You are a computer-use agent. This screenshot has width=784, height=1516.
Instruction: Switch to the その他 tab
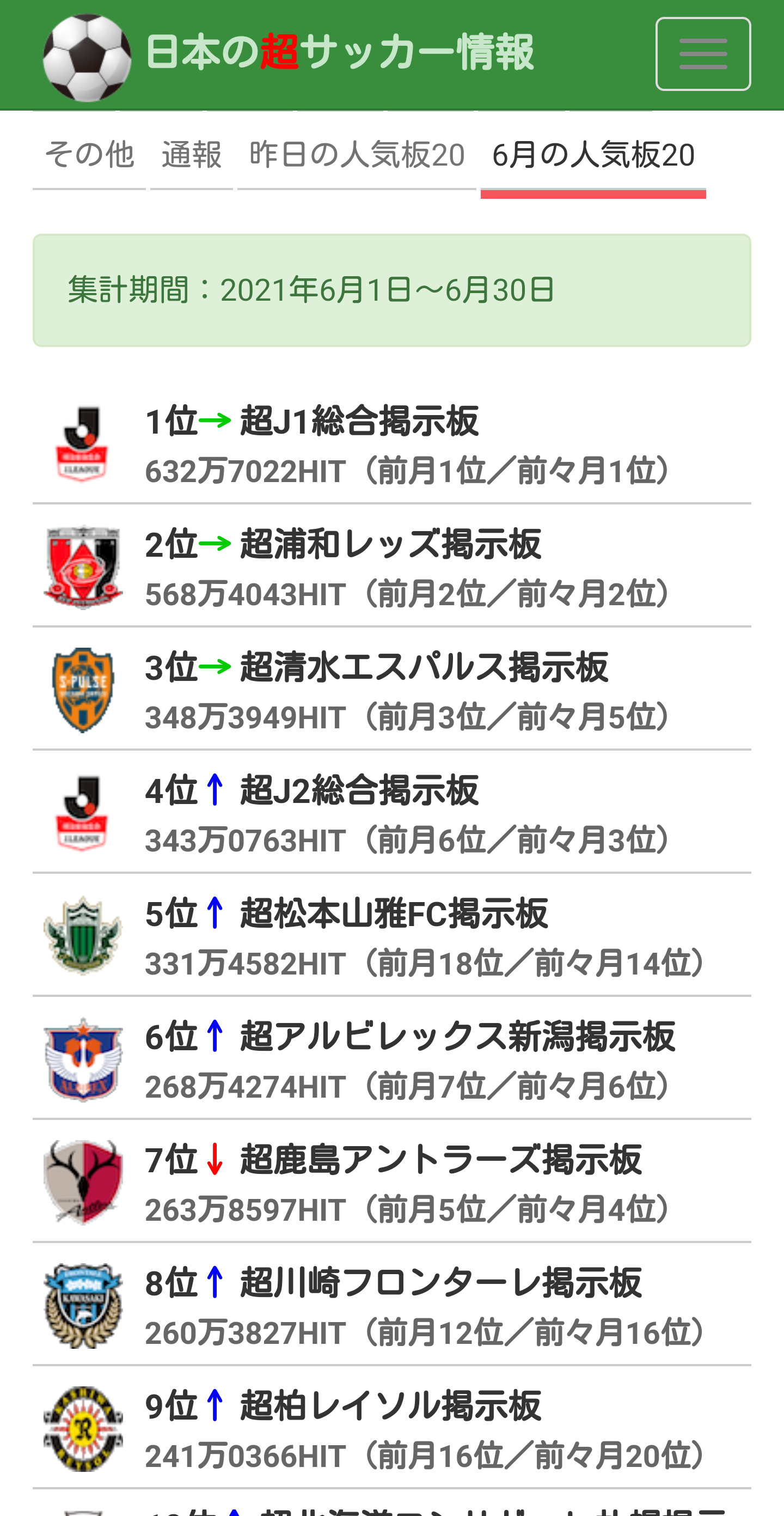pos(89,155)
